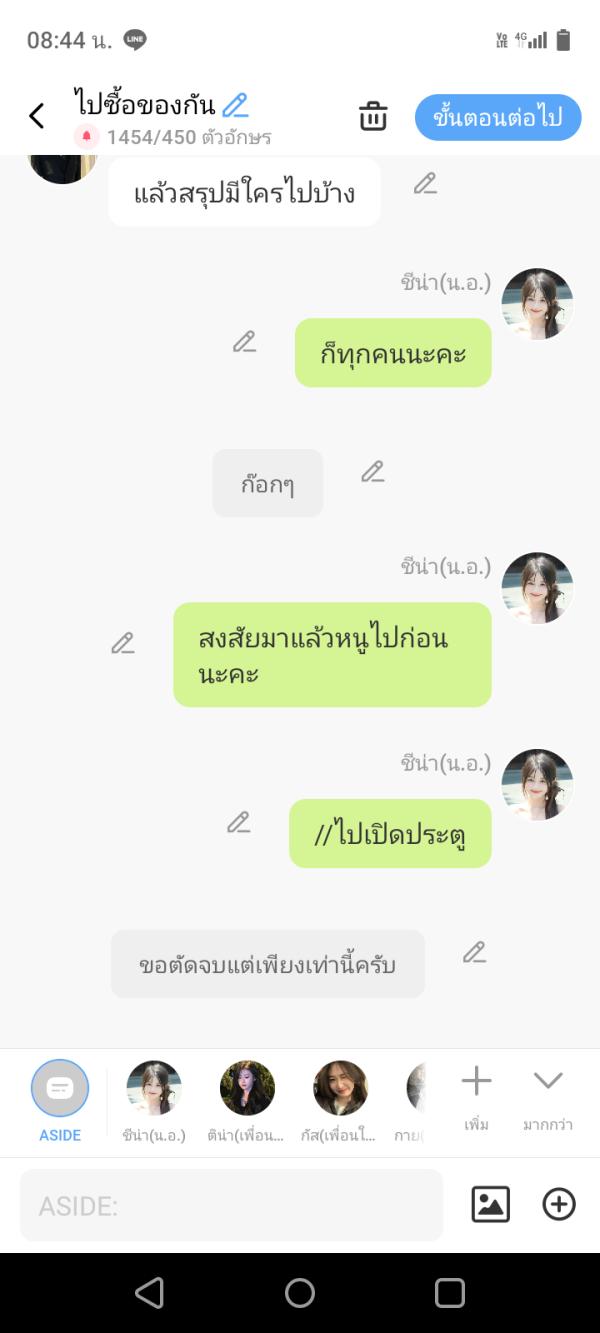
Task: Edit the aside ก๊อกๆ
Action: pyautogui.click(x=373, y=472)
